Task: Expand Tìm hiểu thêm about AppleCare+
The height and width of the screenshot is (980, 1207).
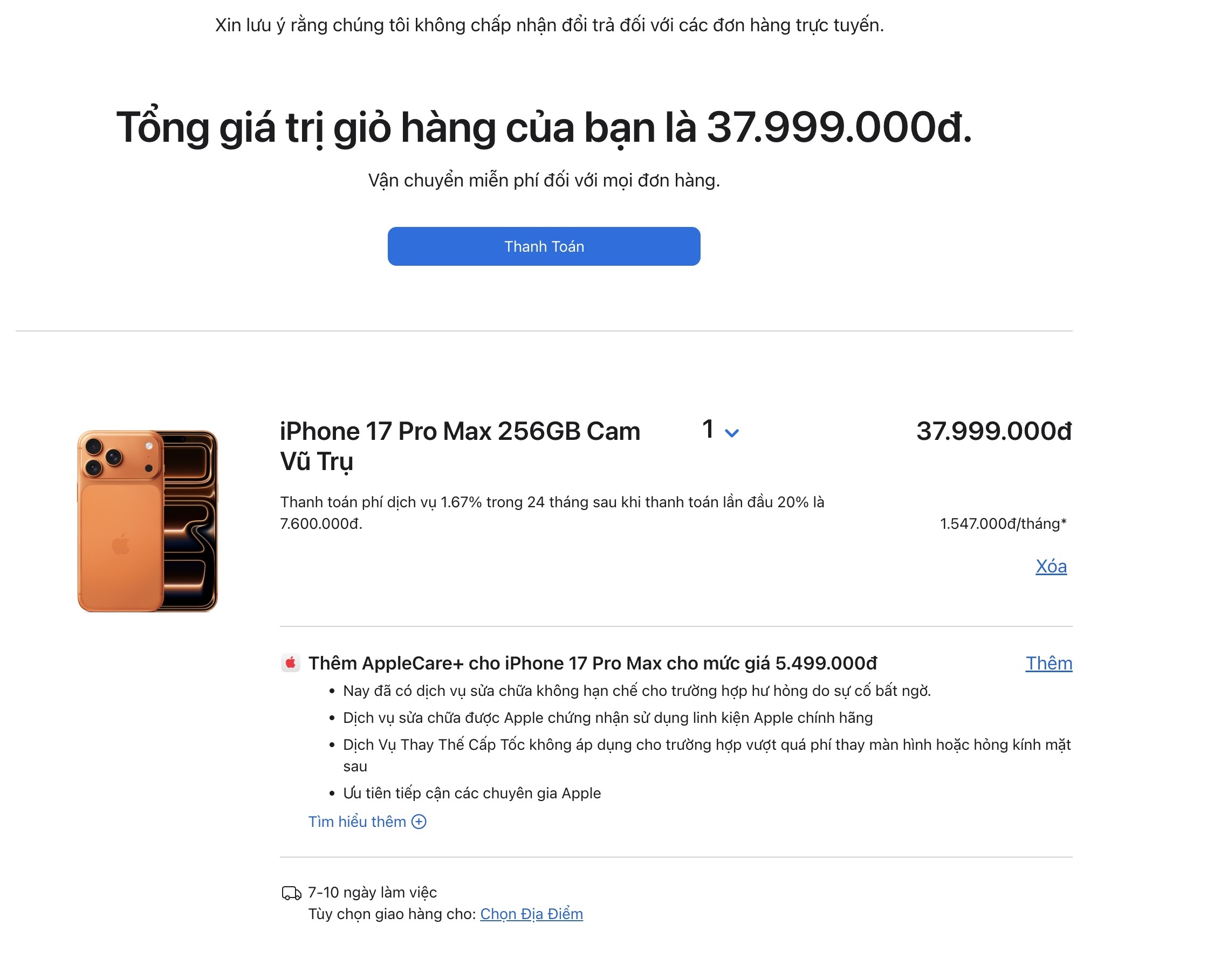Action: coord(367,822)
